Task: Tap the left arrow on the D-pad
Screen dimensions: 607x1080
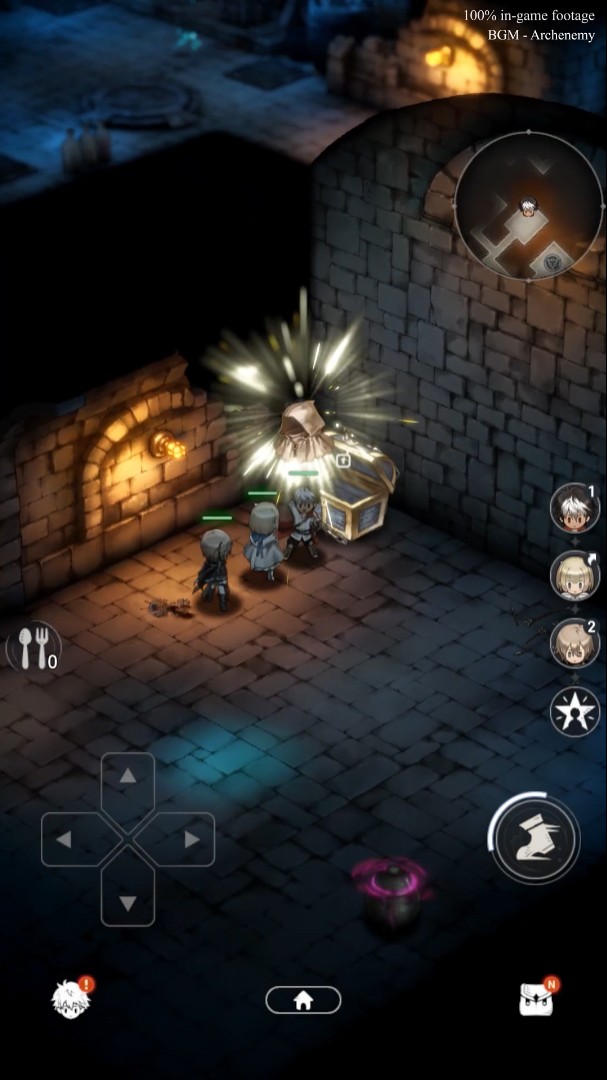Action: click(x=65, y=840)
